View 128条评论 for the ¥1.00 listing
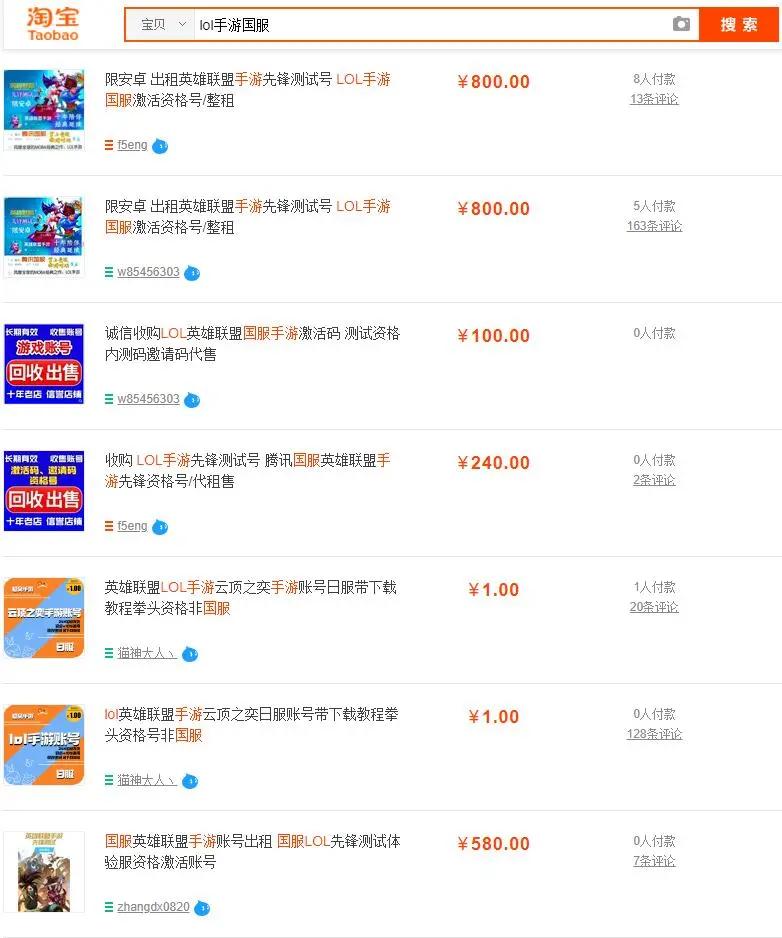Screen dimensions: 782x938 point(655,734)
